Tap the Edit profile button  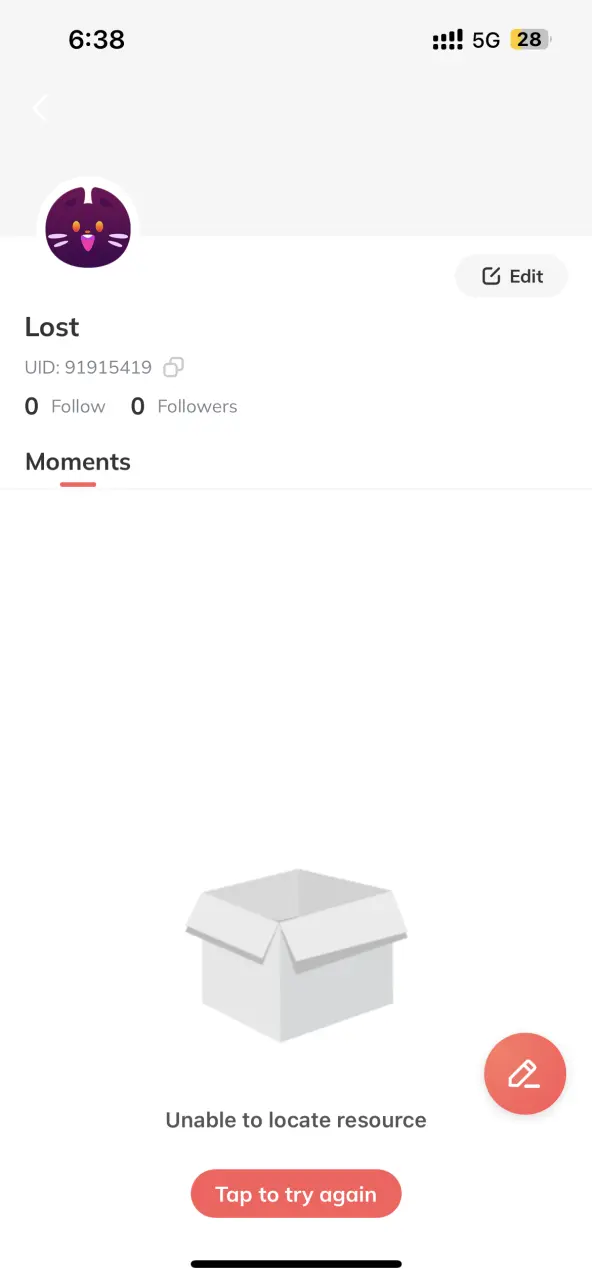click(x=511, y=277)
